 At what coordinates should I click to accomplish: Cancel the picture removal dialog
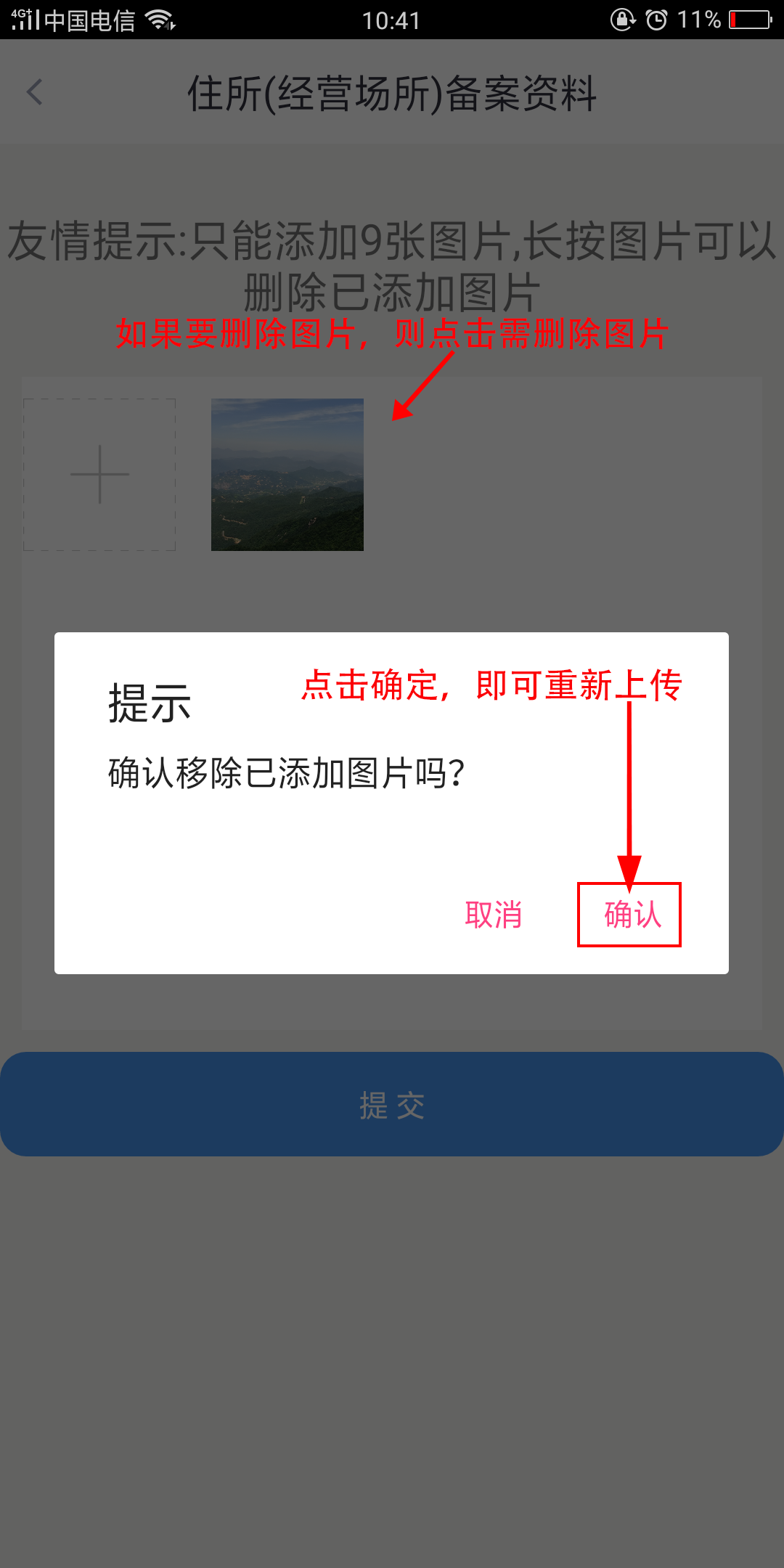pos(494,915)
